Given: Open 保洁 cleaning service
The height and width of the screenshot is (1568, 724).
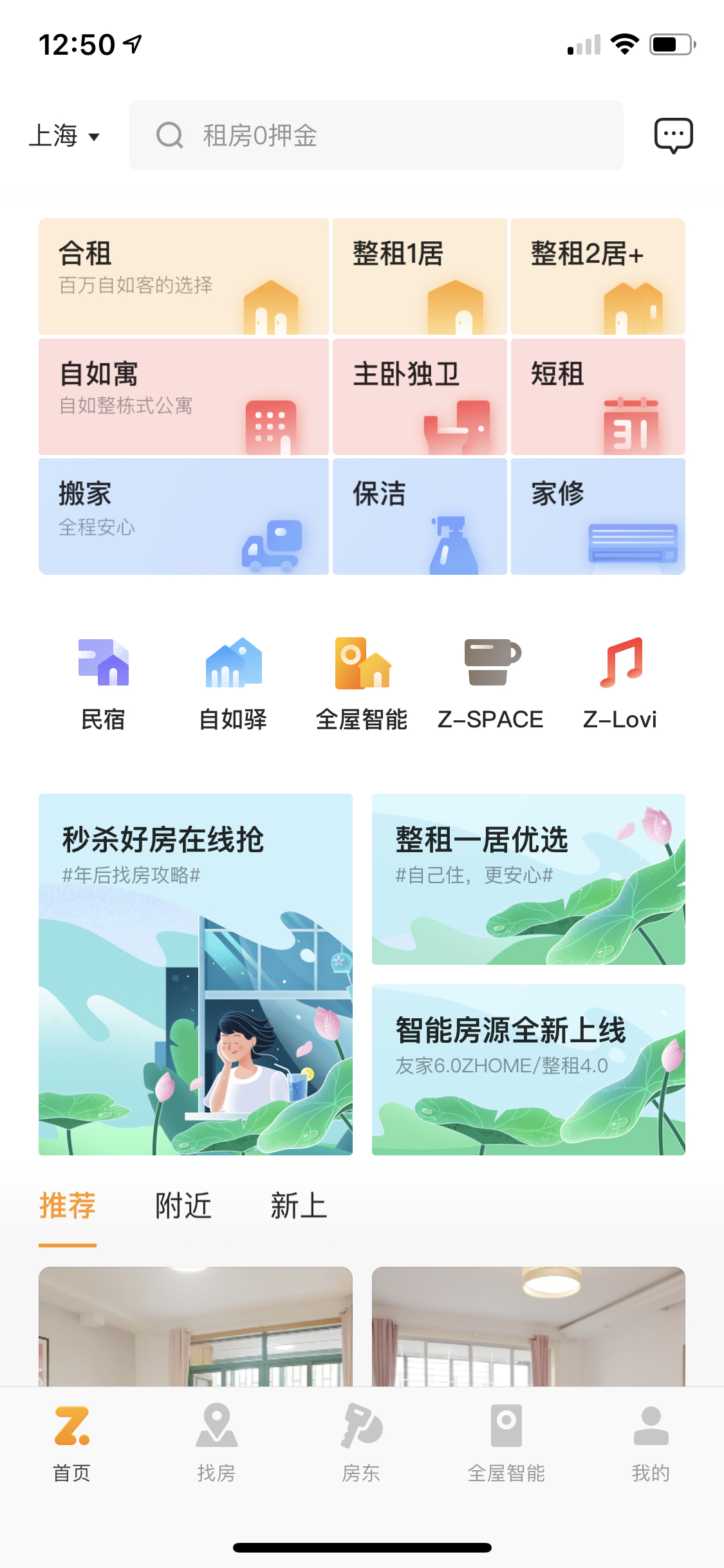Looking at the screenshot, I should (420, 516).
